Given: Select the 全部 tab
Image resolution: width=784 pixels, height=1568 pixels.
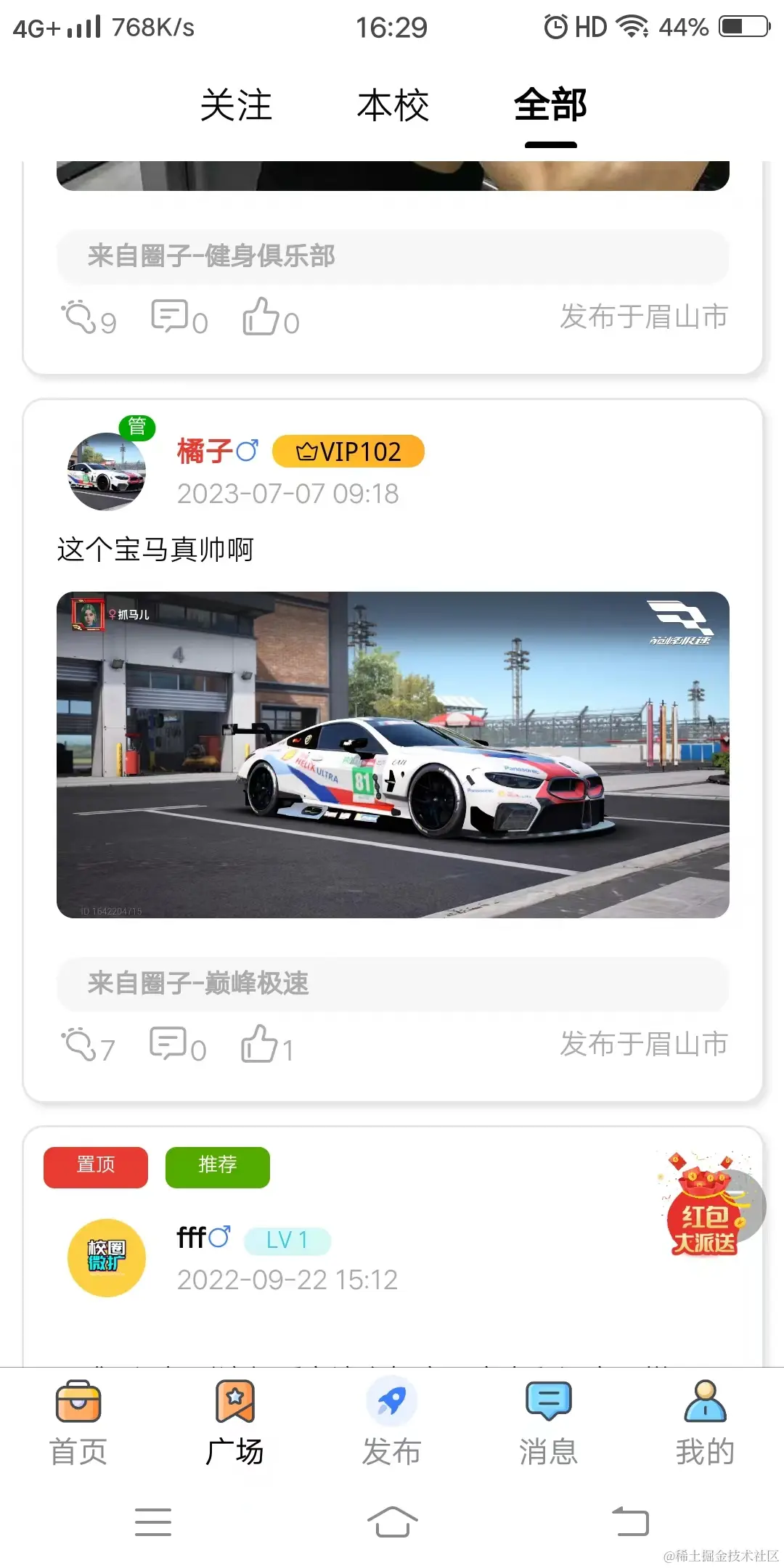Looking at the screenshot, I should (x=550, y=106).
